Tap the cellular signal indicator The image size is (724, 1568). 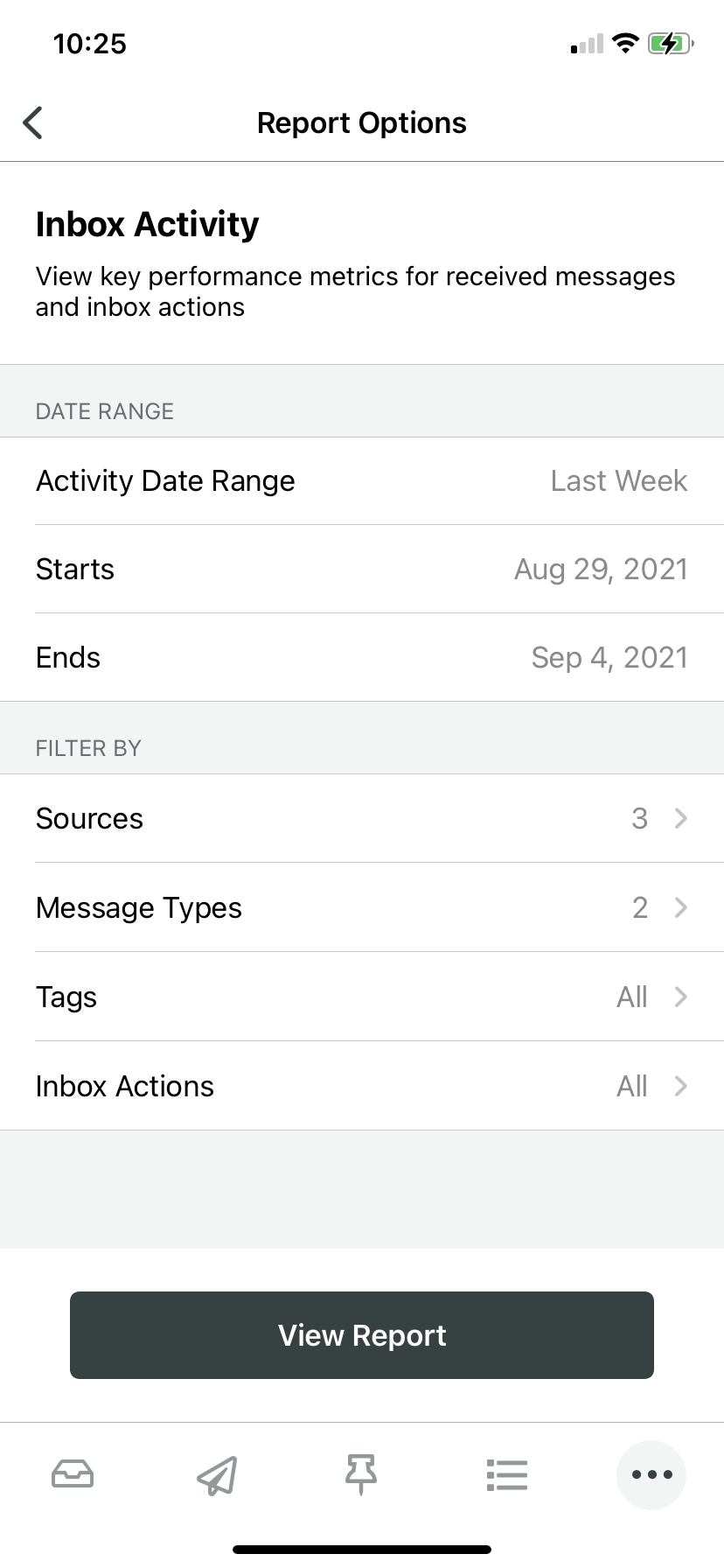[584, 43]
